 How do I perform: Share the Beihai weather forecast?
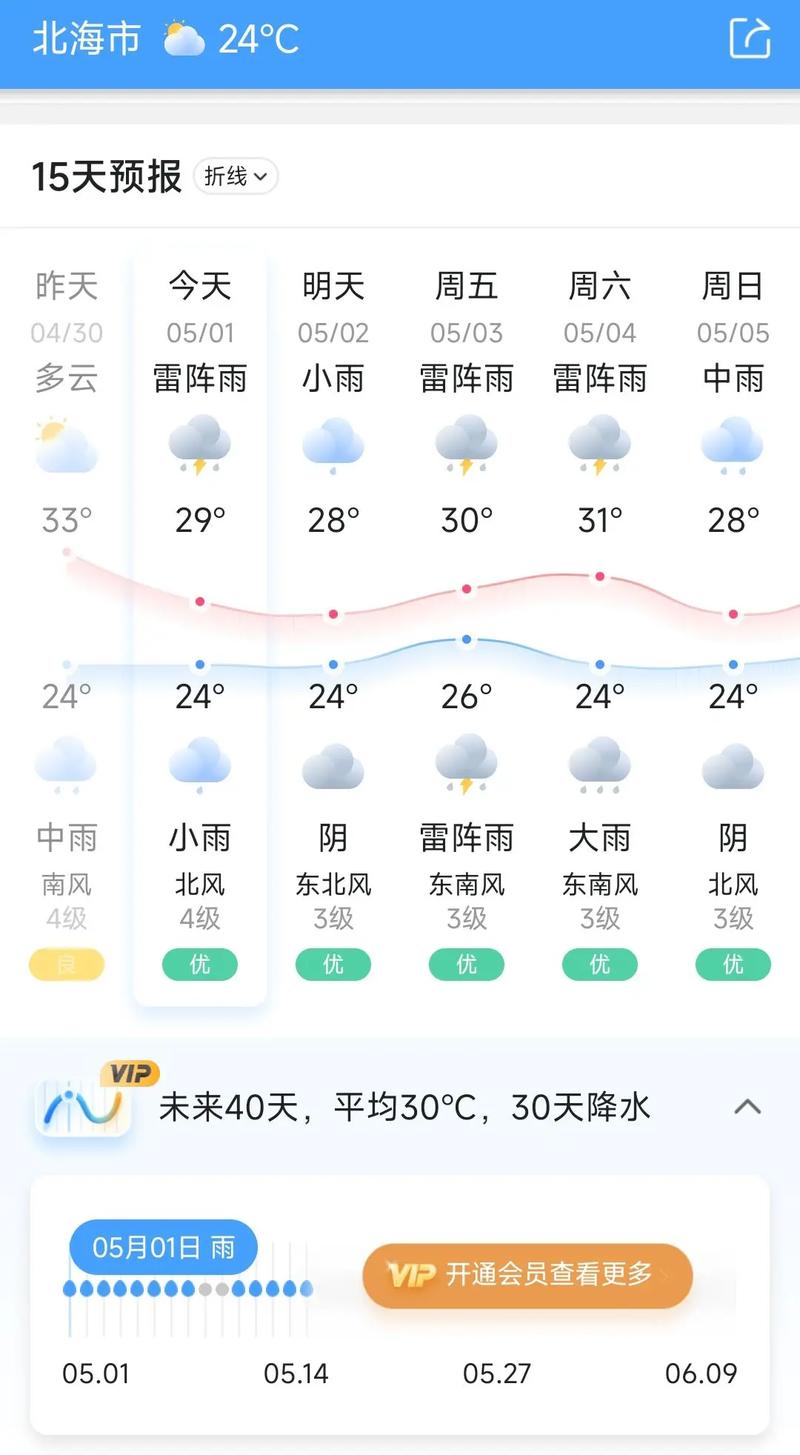pyautogui.click(x=749, y=39)
